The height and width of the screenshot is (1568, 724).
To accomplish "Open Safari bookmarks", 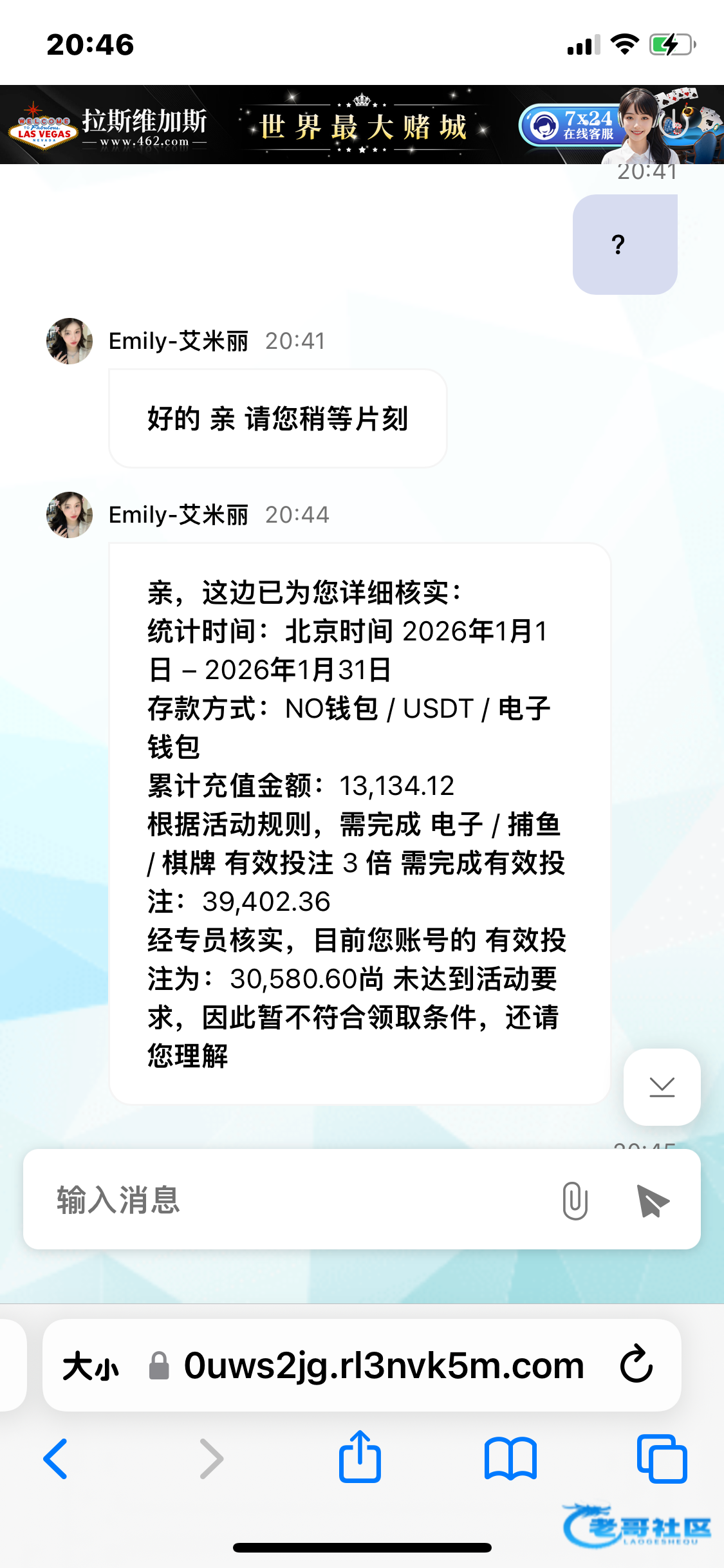I will coord(510,1459).
